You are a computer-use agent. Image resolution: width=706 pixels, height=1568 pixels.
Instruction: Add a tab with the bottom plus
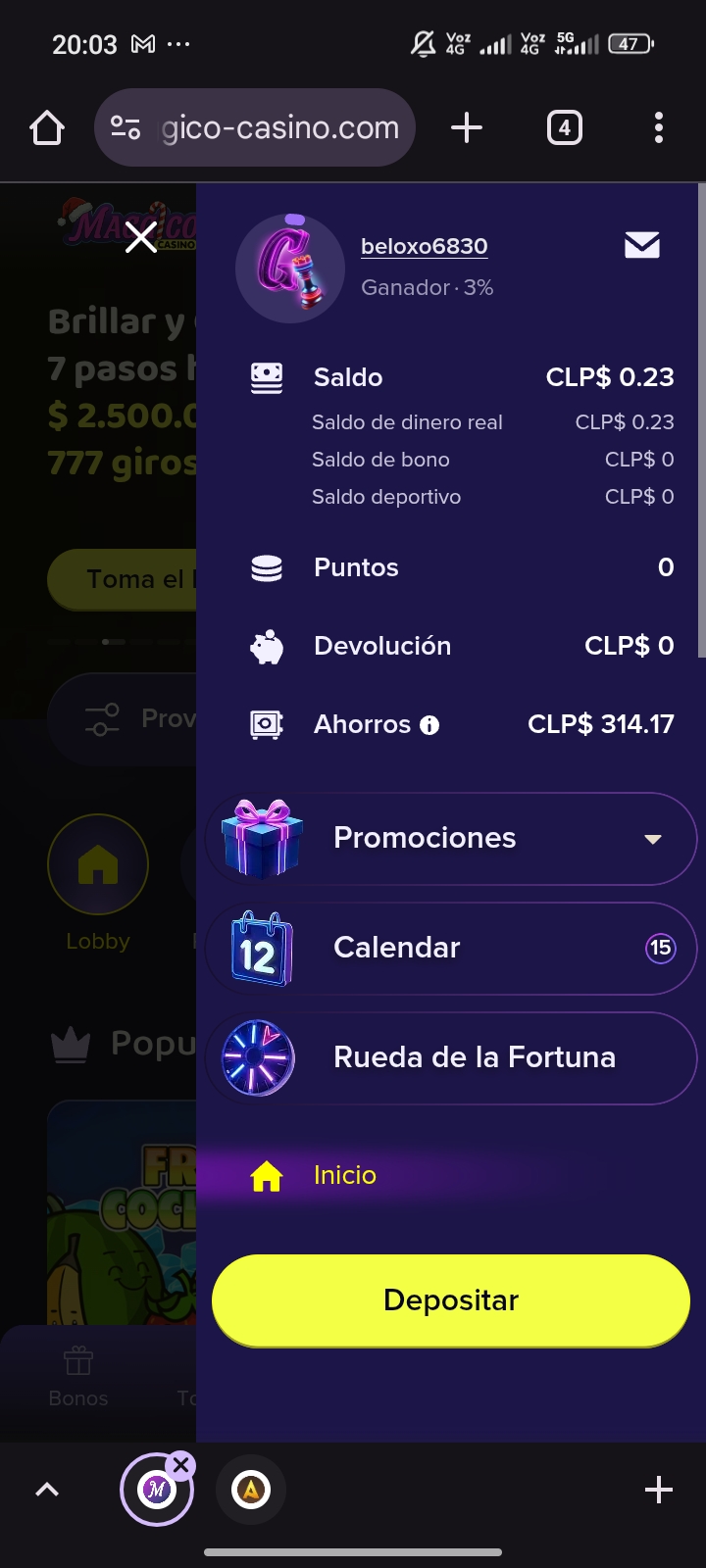coord(658,1491)
